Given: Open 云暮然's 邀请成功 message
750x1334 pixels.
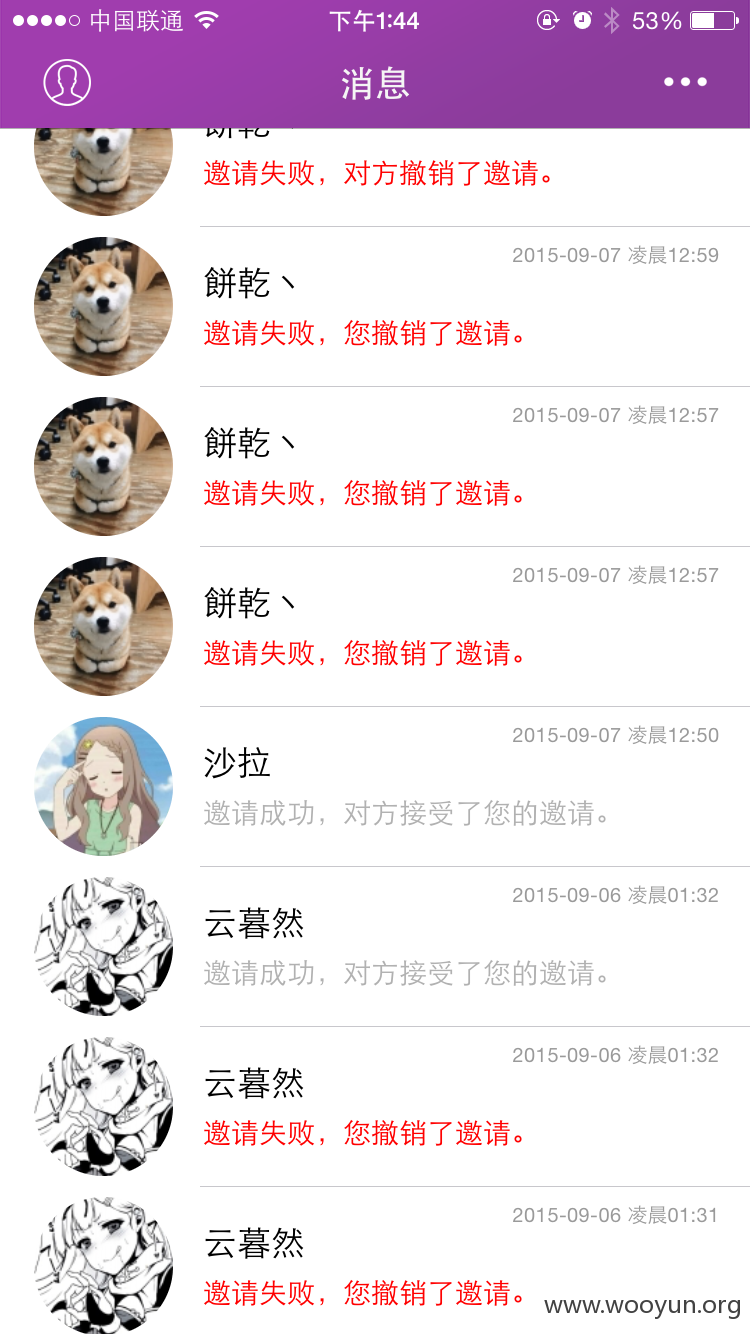Looking at the screenshot, I should click(375, 947).
